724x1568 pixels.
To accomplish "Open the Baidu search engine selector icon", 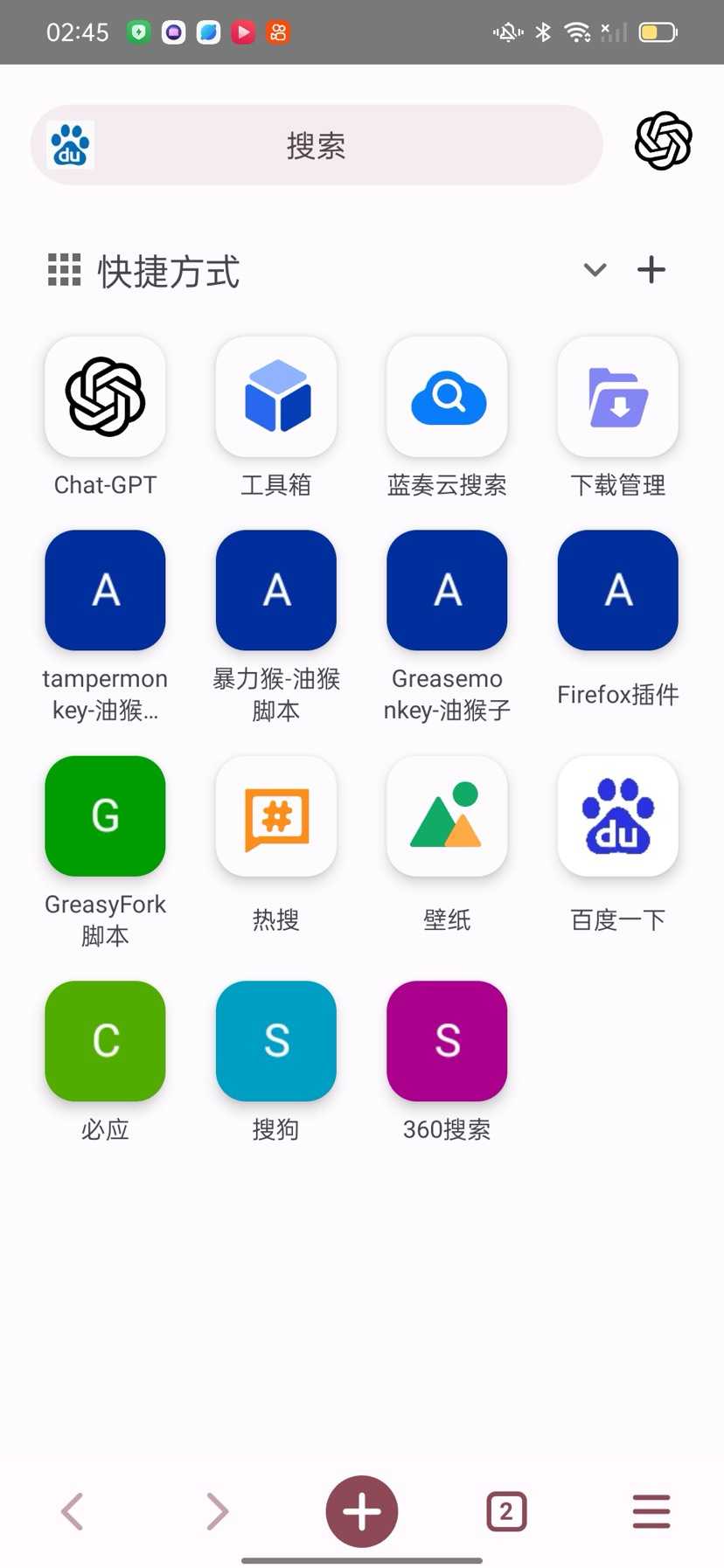I will click(x=70, y=145).
